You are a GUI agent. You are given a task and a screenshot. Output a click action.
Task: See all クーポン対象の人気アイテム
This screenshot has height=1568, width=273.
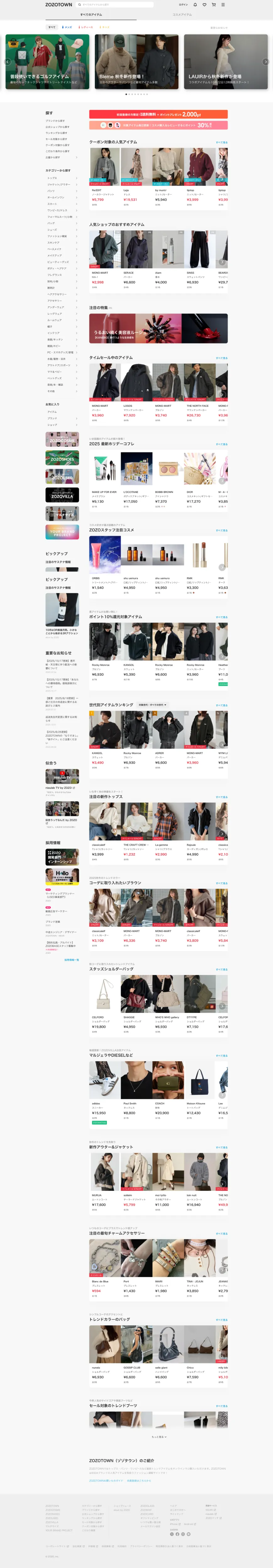222,142
